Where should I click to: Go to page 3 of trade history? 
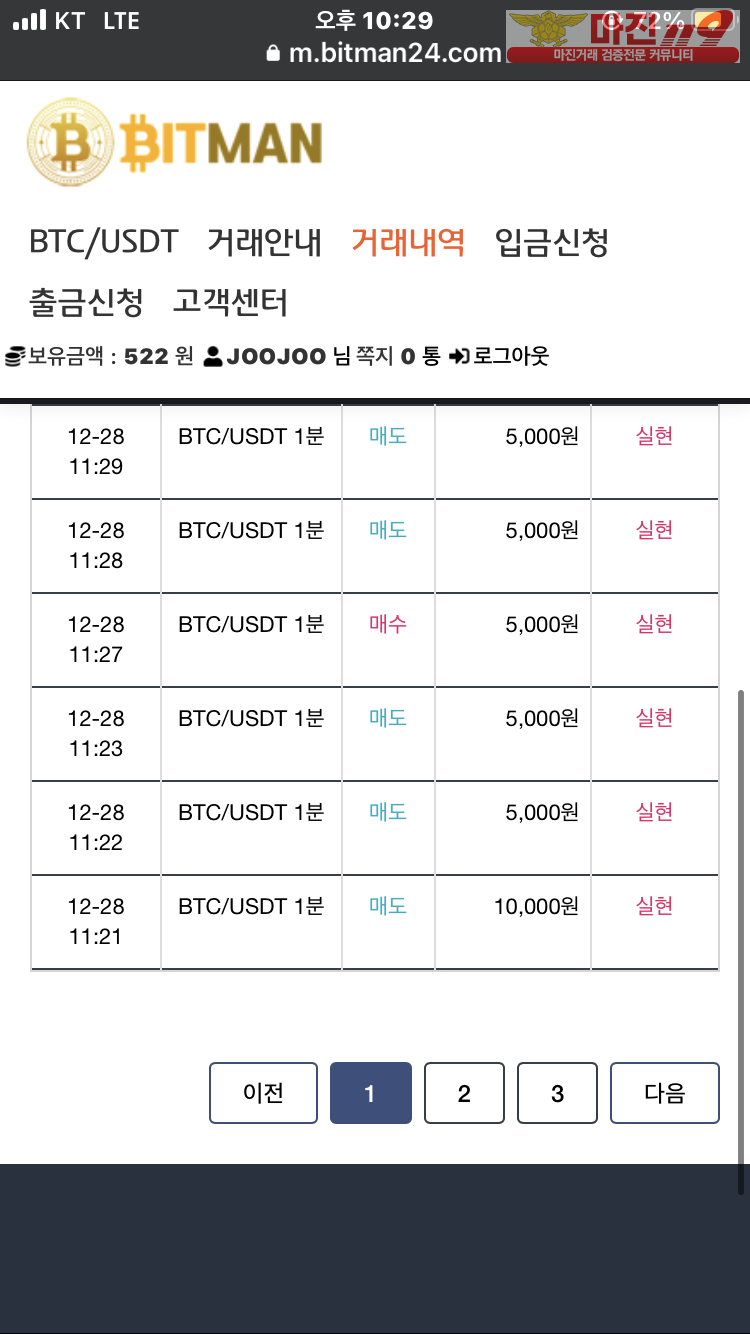click(x=557, y=1093)
